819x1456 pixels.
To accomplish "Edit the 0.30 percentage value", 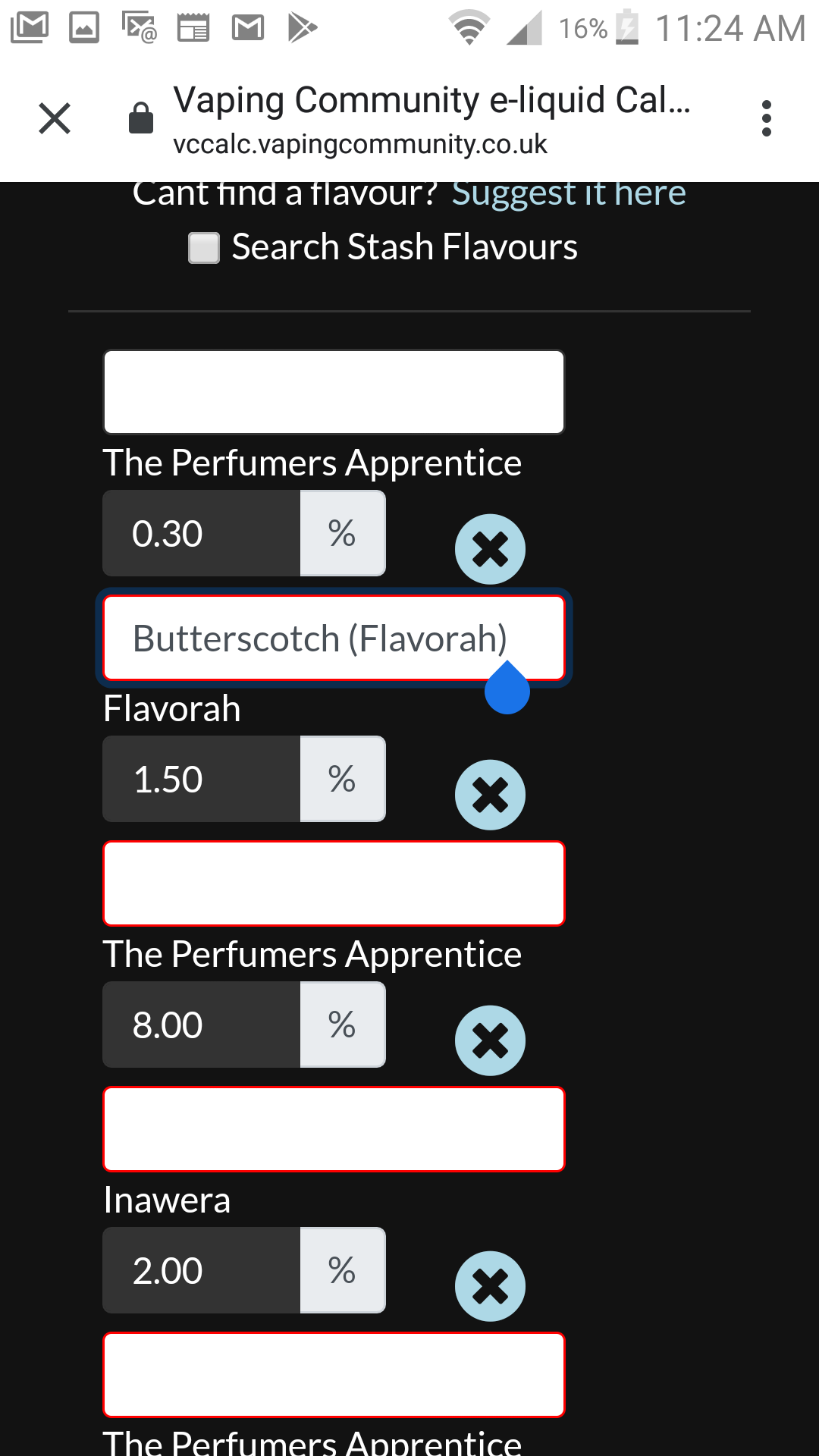I will coord(202,533).
